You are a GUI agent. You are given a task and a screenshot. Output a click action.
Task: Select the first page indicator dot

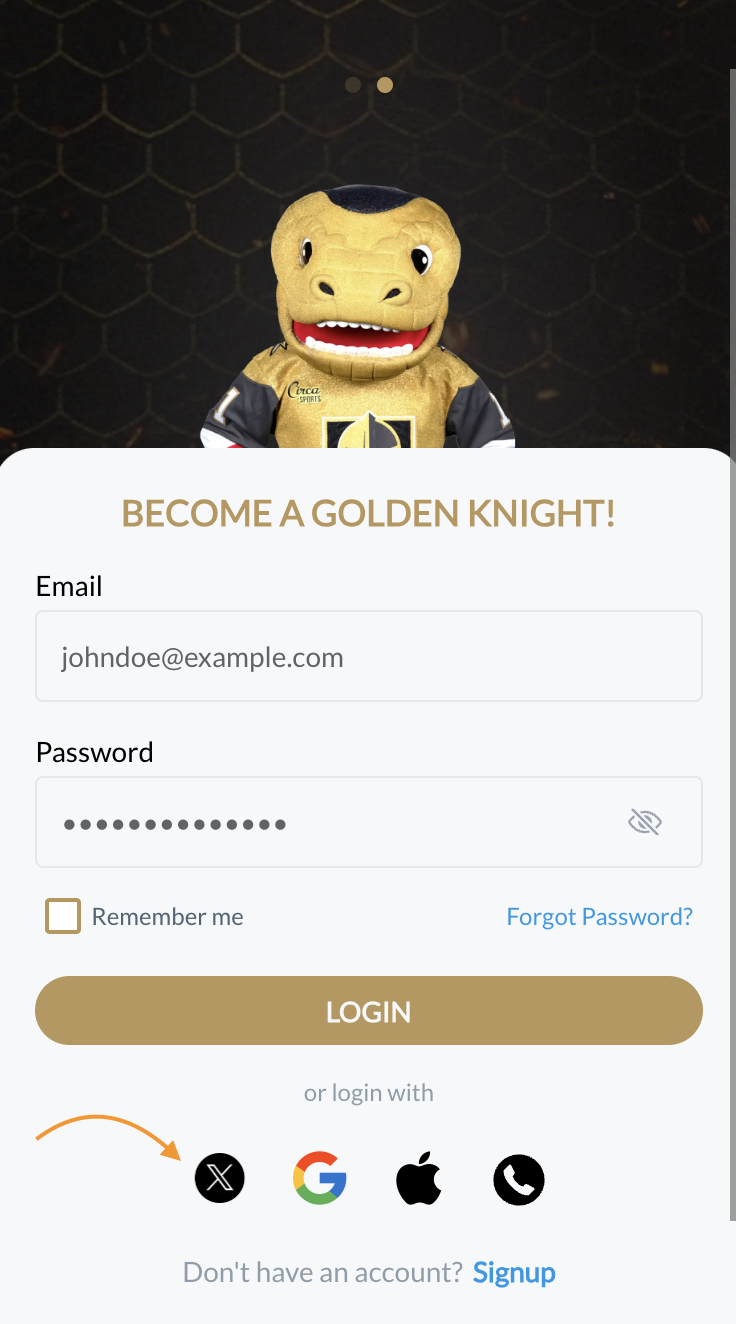[x=353, y=85]
